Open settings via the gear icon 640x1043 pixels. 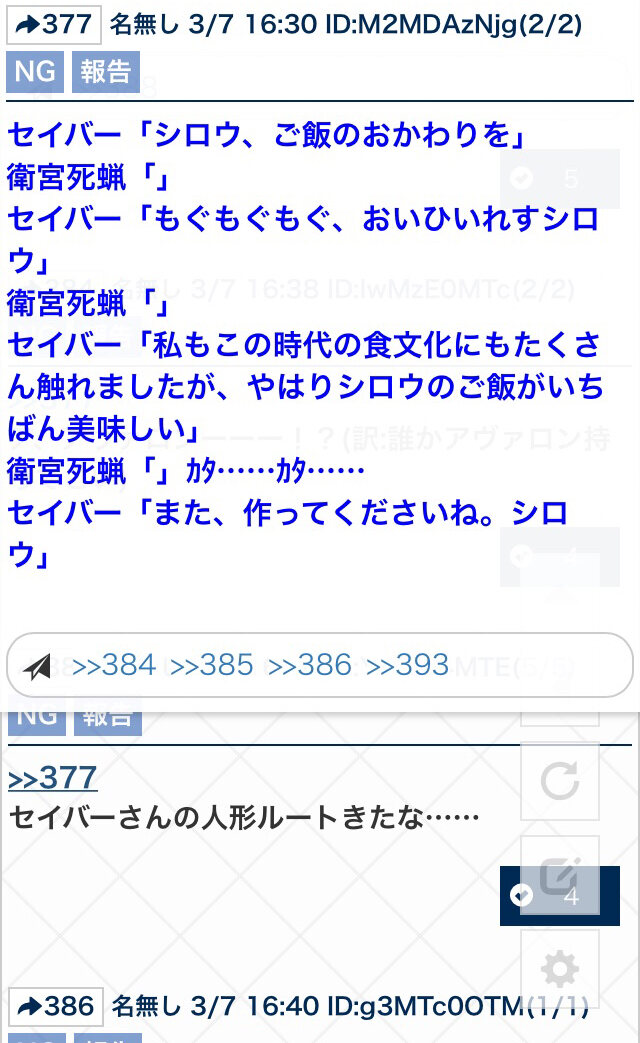[x=559, y=968]
